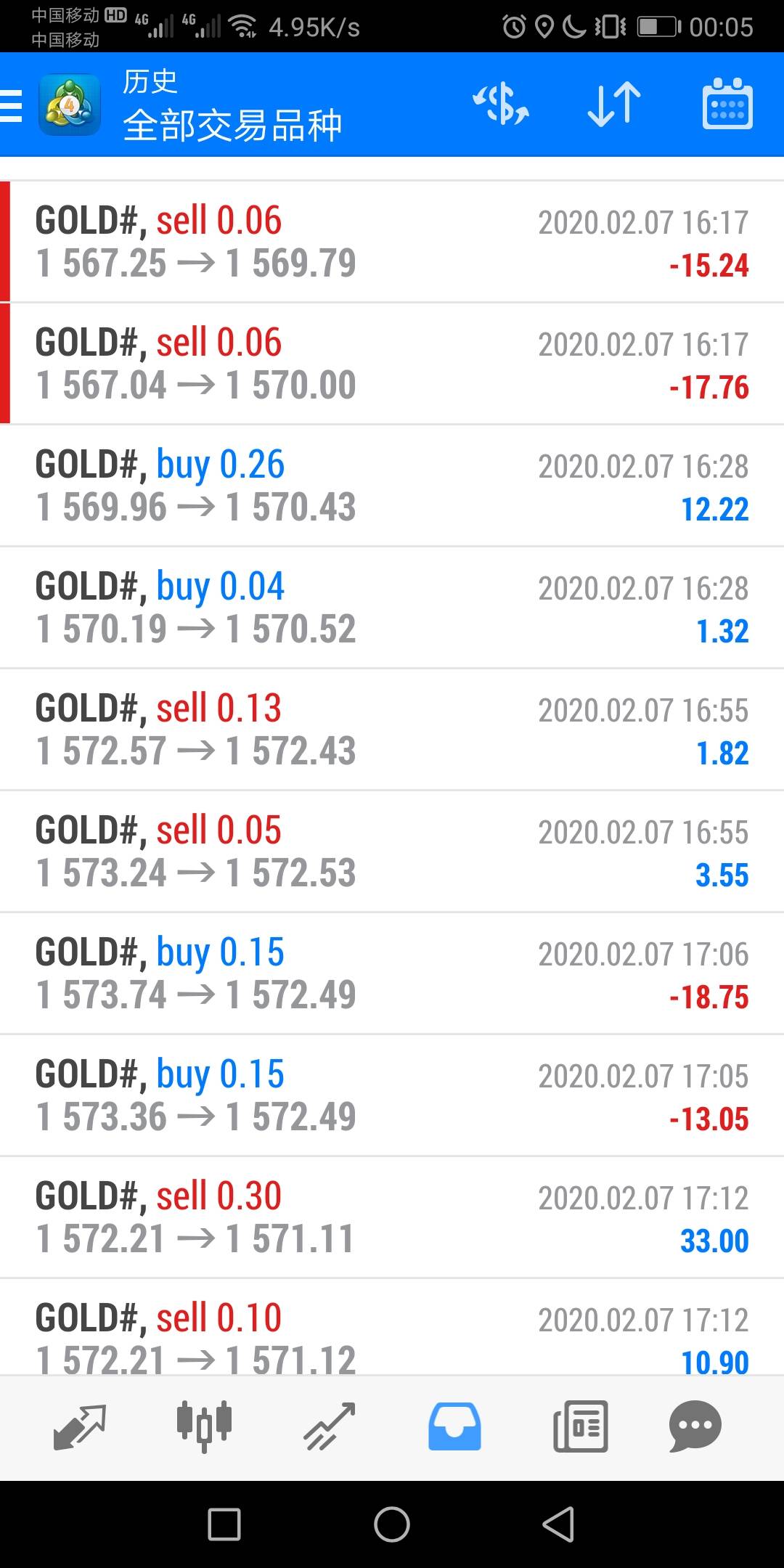This screenshot has height=1568, width=784.
Task: Open sell 0.30 trade with profit 33.00
Action: click(392, 1217)
